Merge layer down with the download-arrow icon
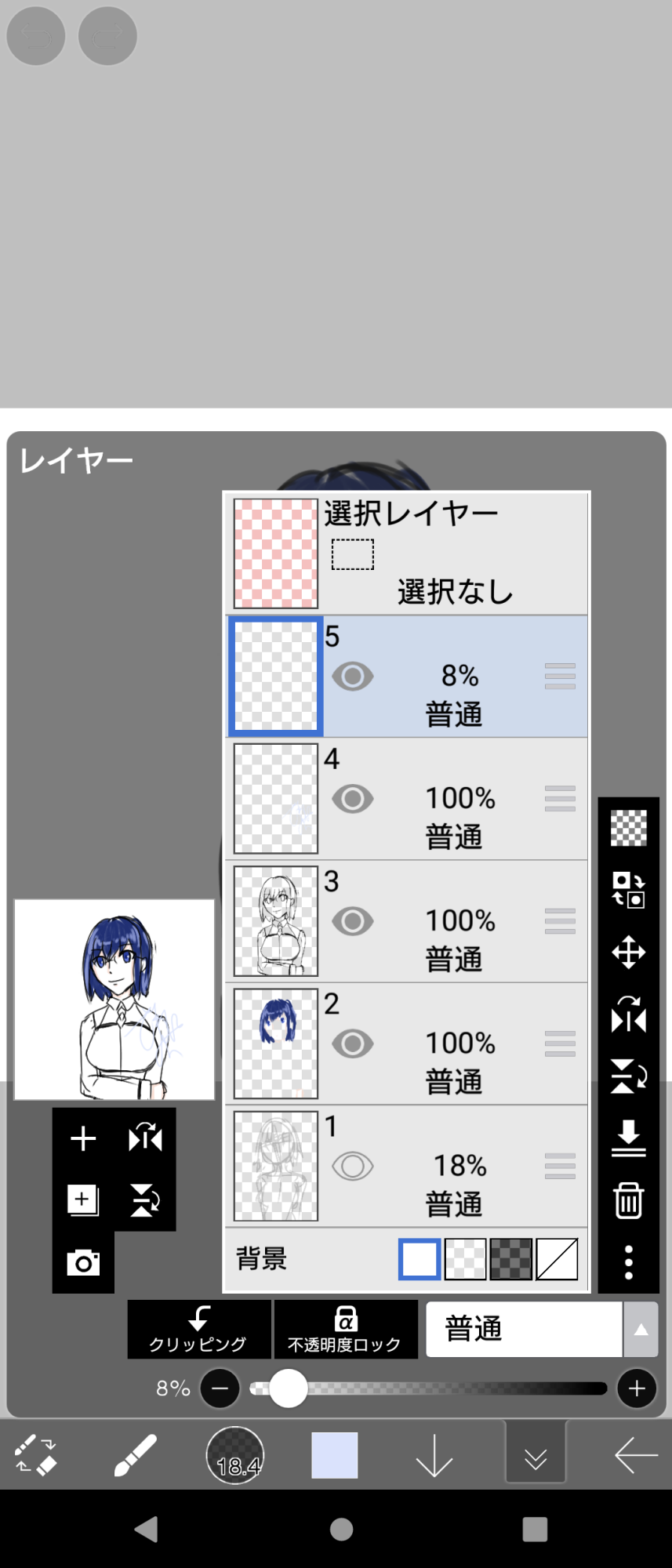Screen dimensions: 672x1568 628,1138
